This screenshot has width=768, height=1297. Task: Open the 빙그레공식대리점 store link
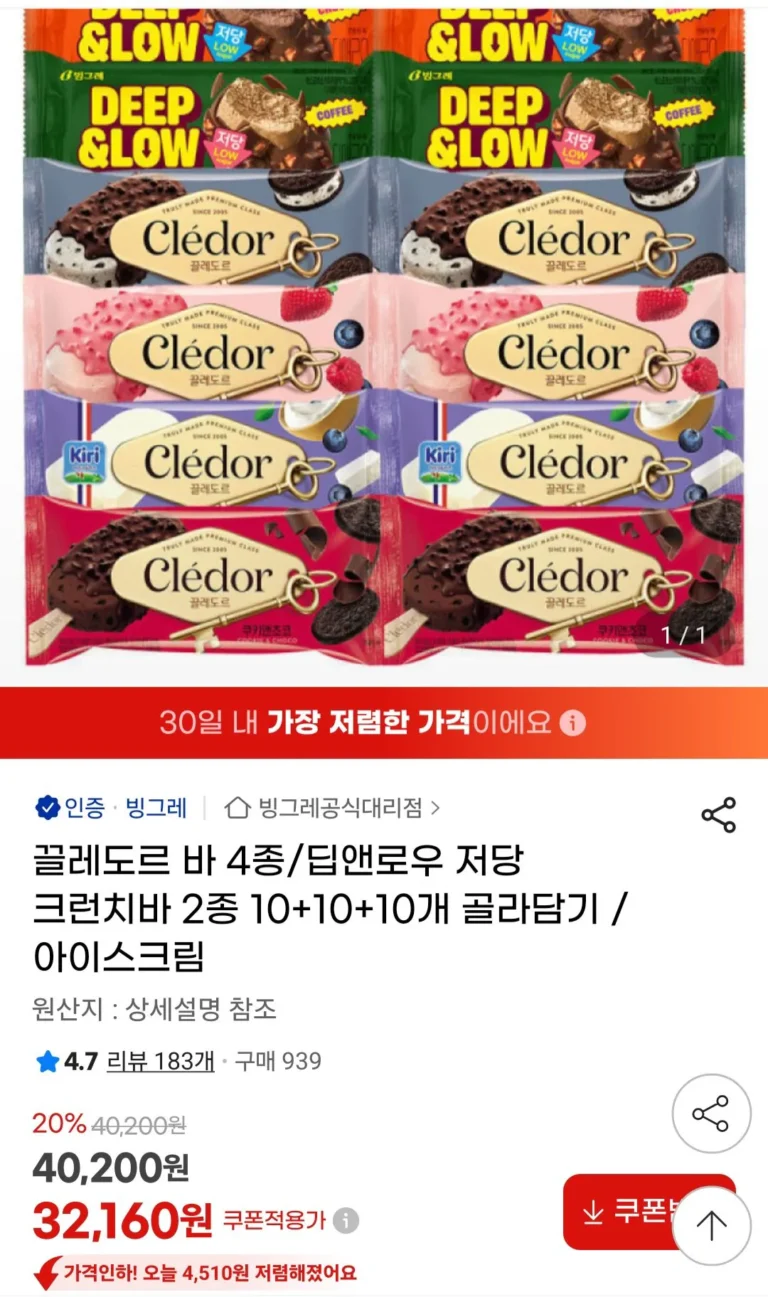pyautogui.click(x=333, y=807)
